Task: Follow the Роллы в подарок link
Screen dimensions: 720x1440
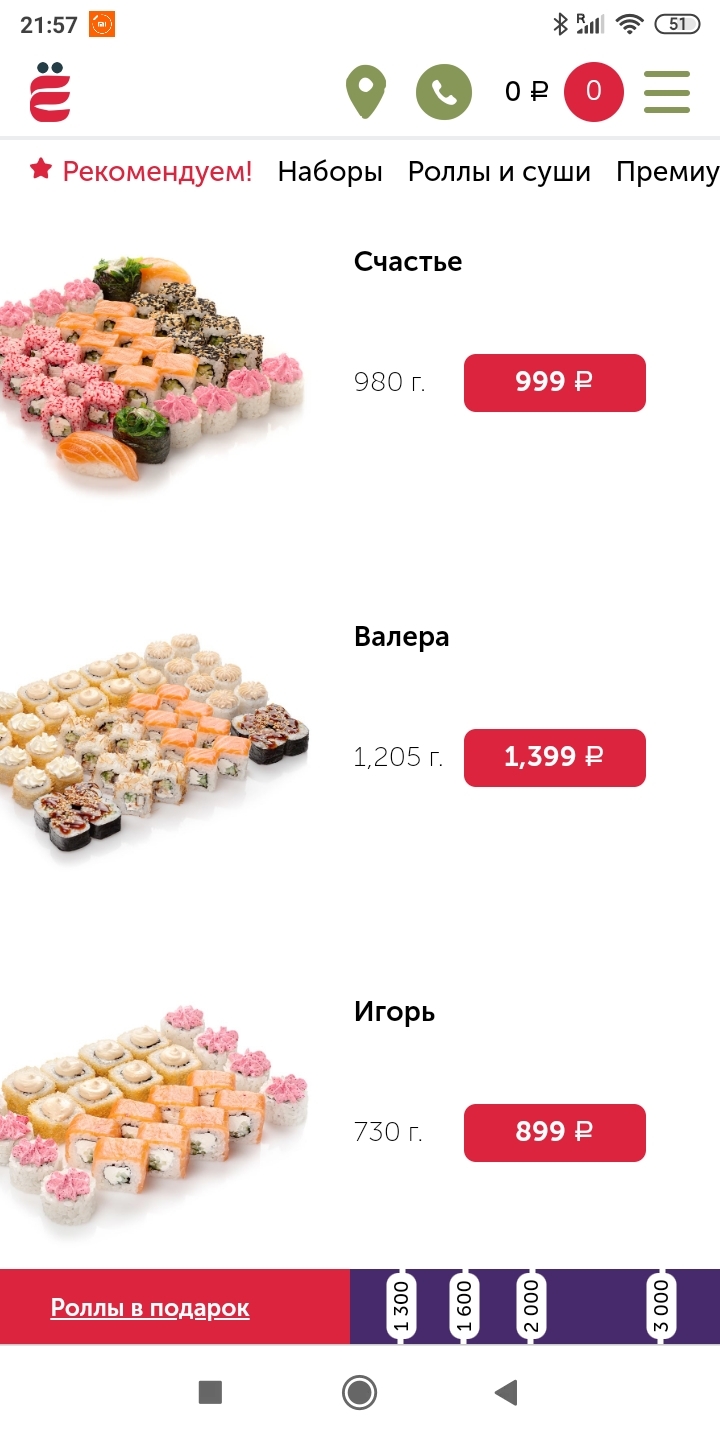Action: click(150, 1308)
